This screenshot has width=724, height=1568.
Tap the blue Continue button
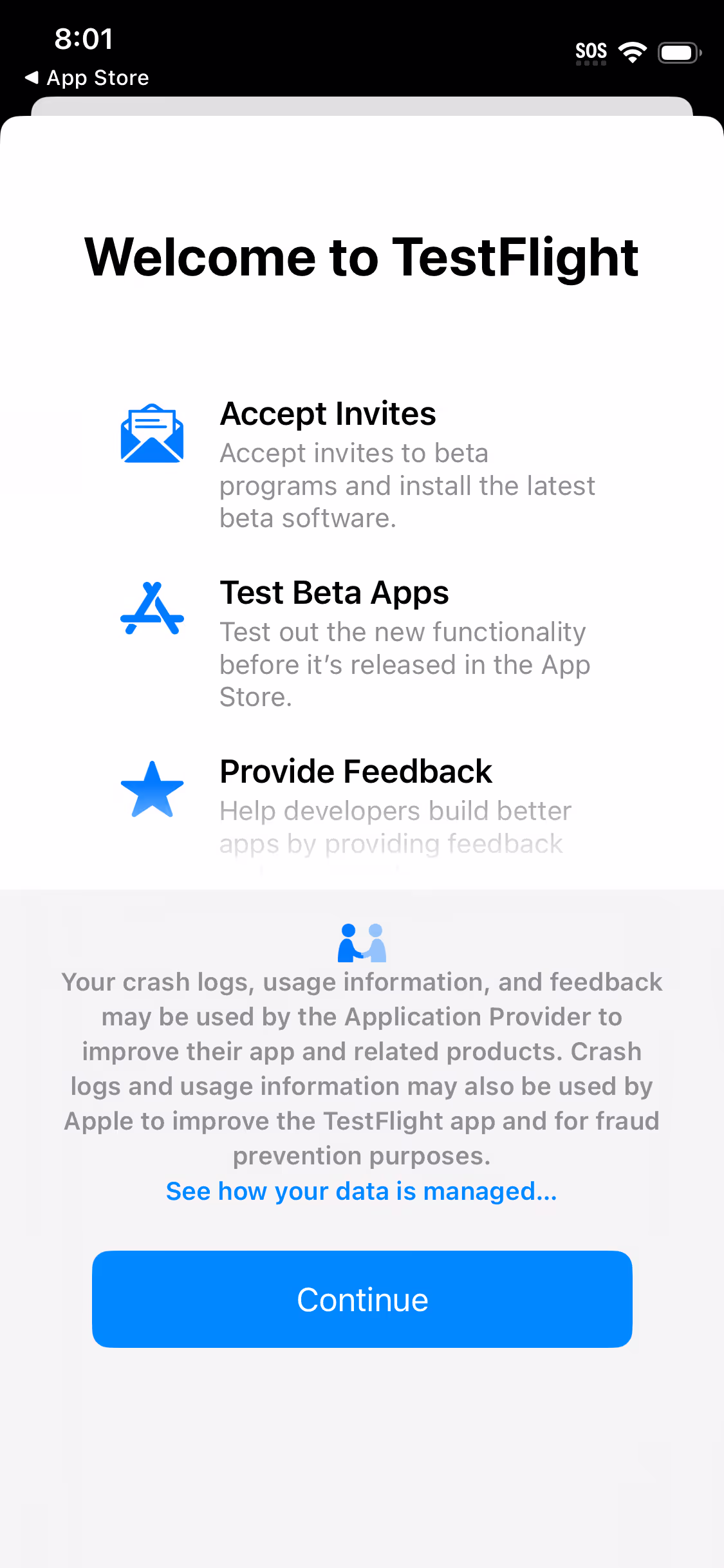point(362,1299)
